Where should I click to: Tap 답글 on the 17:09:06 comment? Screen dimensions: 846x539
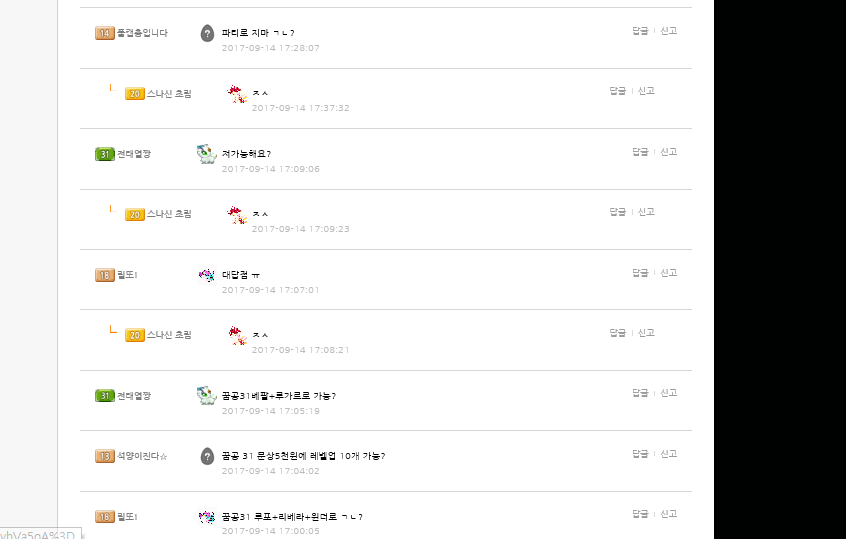[x=640, y=152]
